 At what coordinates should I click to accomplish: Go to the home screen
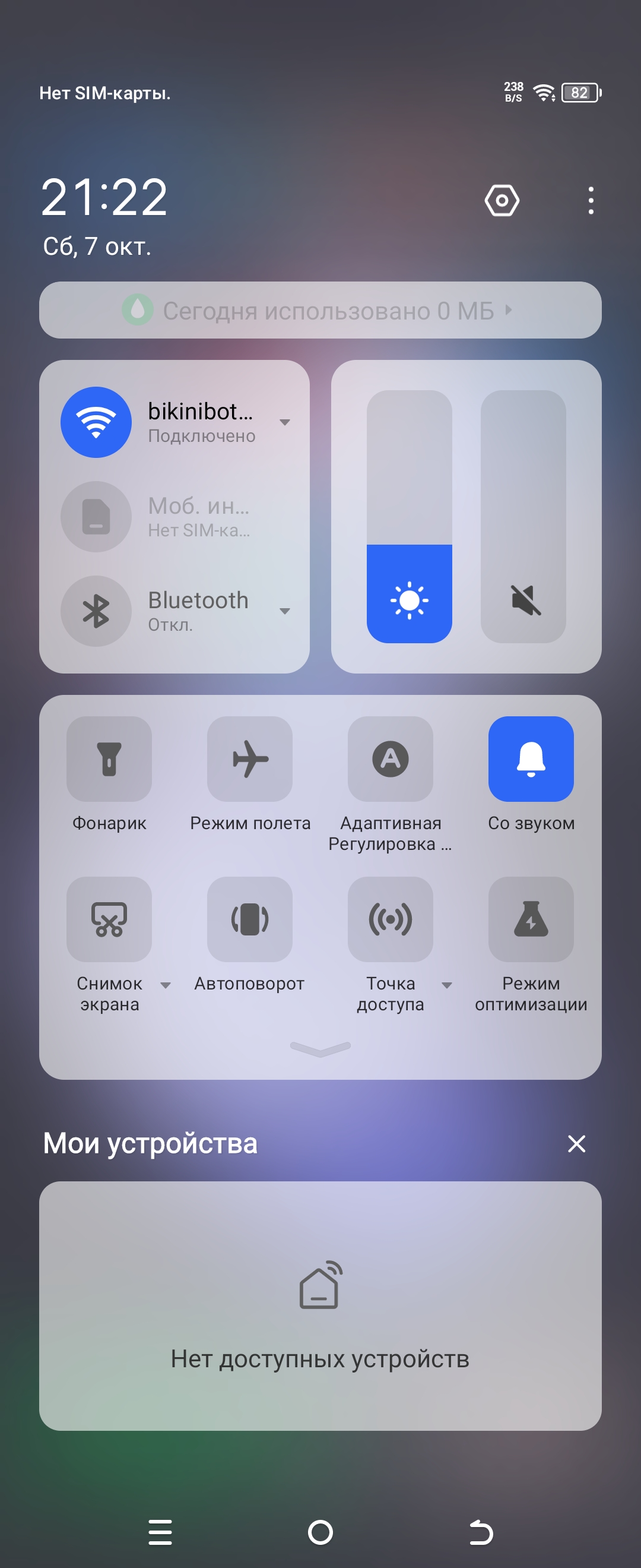320,1532
